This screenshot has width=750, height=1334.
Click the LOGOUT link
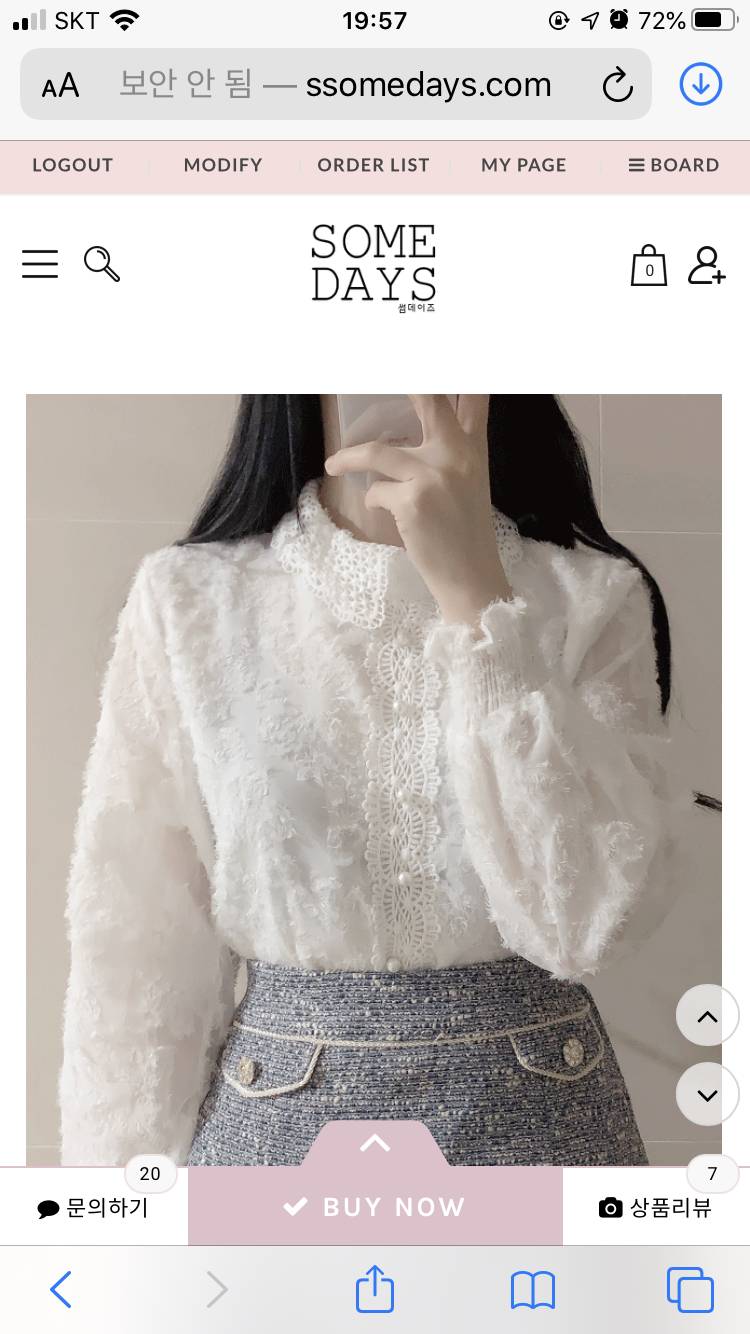(x=72, y=165)
